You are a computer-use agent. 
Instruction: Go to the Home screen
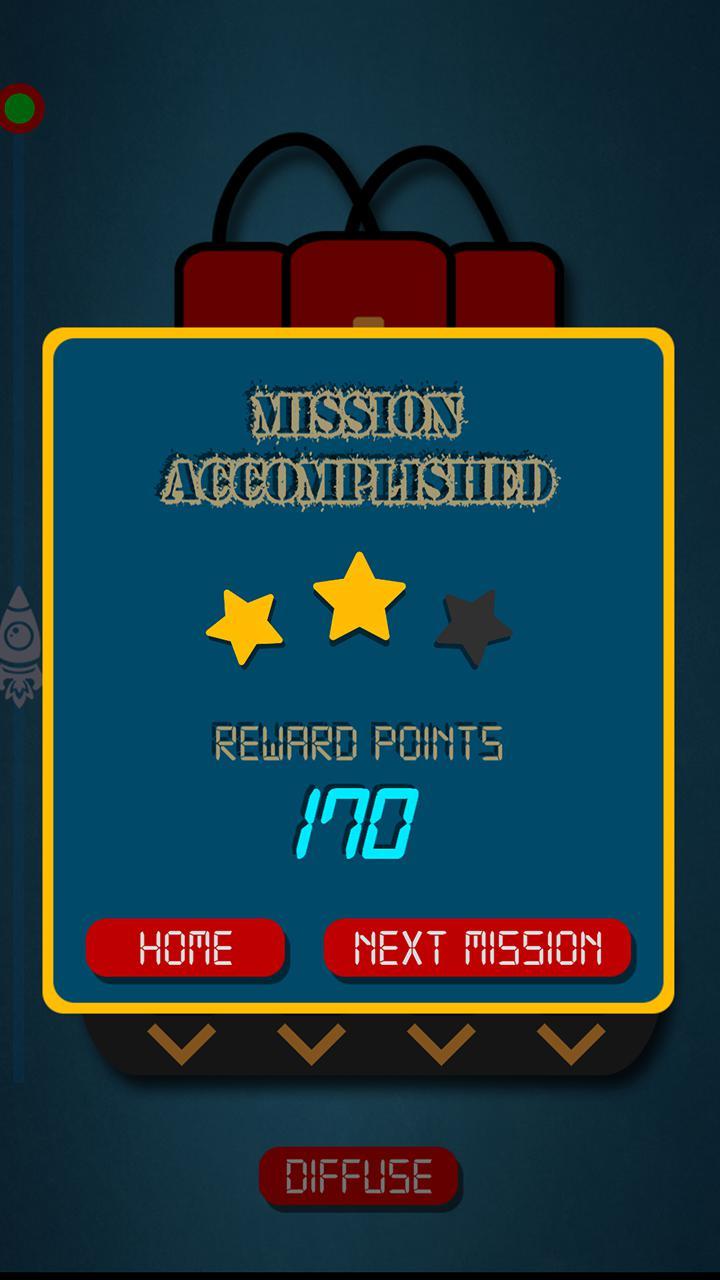(x=186, y=947)
